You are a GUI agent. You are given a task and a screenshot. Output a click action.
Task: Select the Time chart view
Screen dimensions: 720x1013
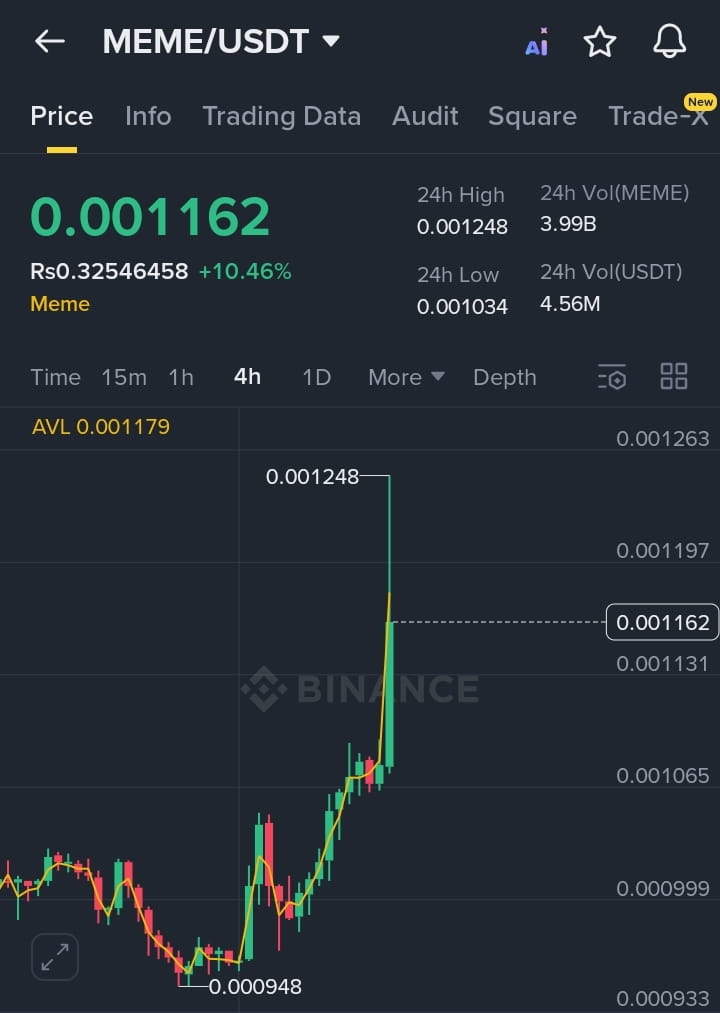coord(55,377)
